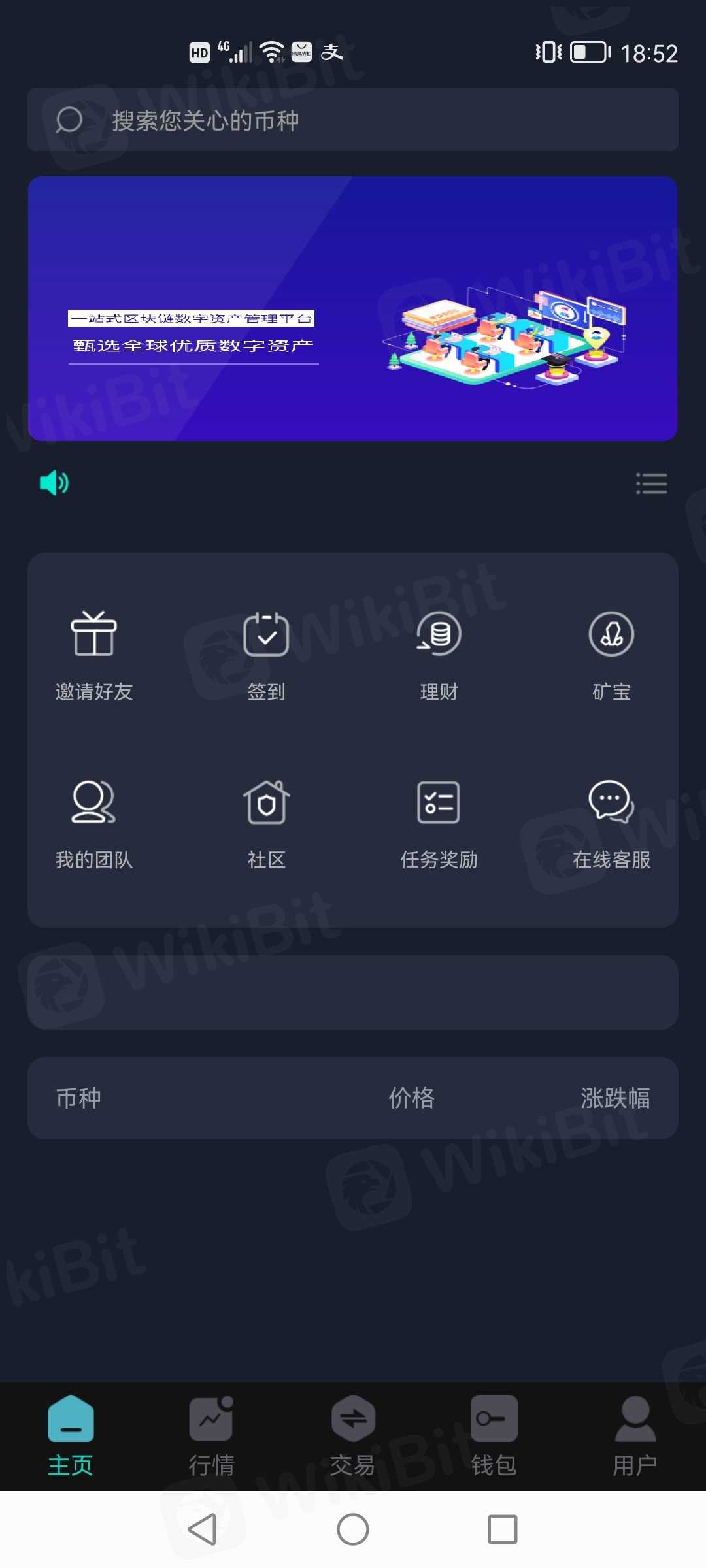Open the blockchain asset platform banner

353,308
